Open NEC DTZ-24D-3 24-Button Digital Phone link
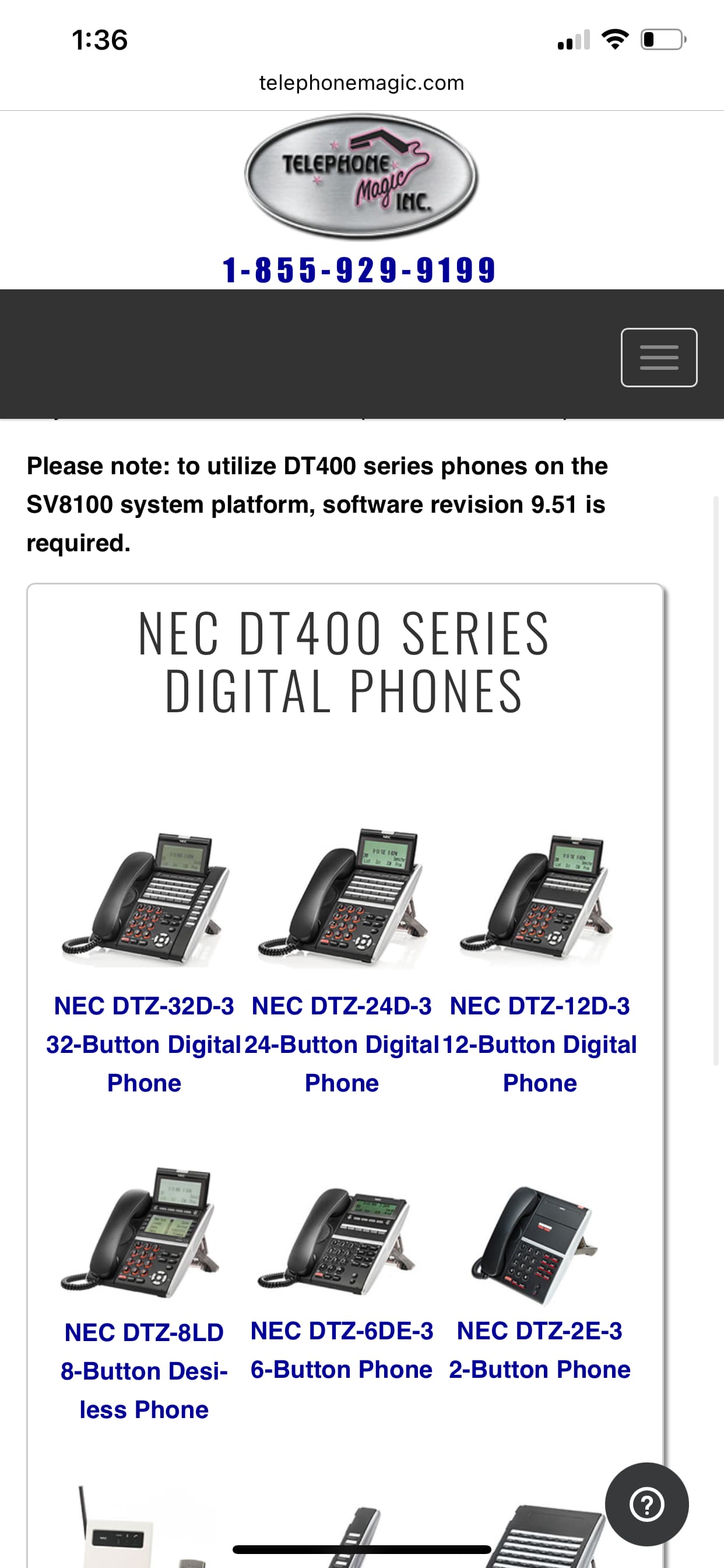Image resolution: width=724 pixels, height=1568 pixels. pyautogui.click(x=342, y=1044)
